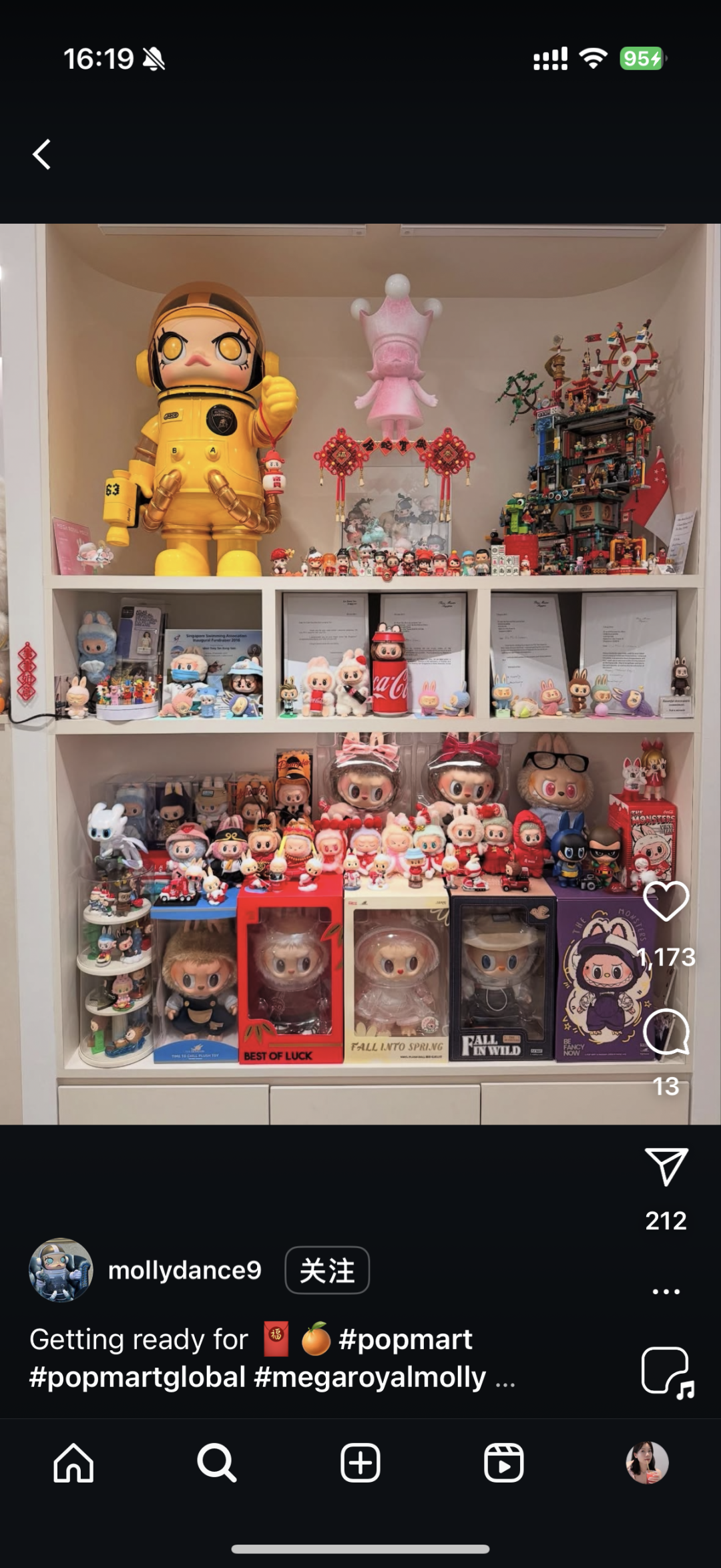Tap the mollydance9 username
Image resolution: width=721 pixels, height=1568 pixels.
pyautogui.click(x=184, y=1270)
